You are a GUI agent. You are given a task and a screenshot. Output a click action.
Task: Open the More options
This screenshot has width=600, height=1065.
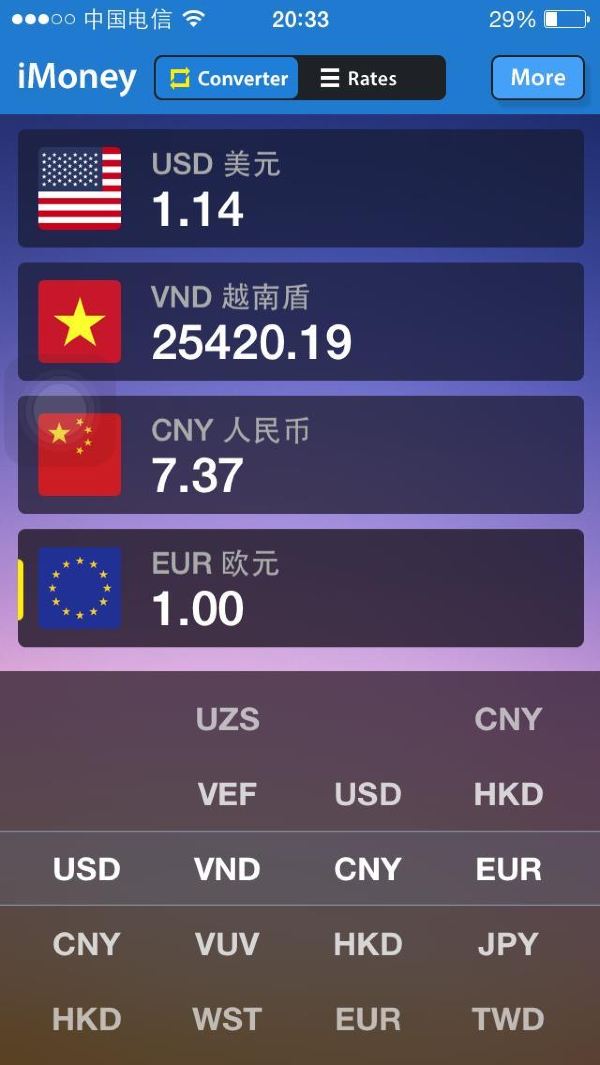click(537, 78)
